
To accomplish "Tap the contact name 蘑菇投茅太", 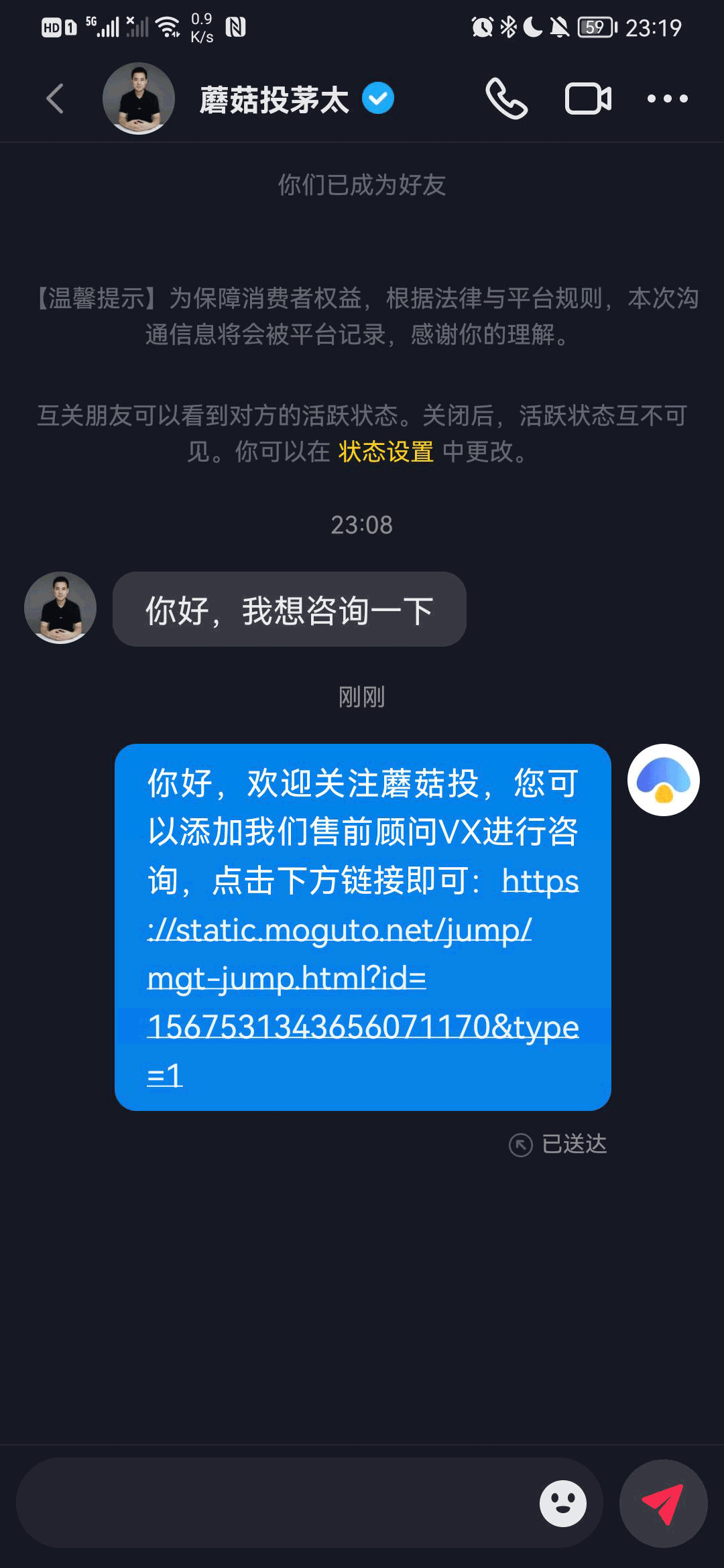I will (274, 99).
